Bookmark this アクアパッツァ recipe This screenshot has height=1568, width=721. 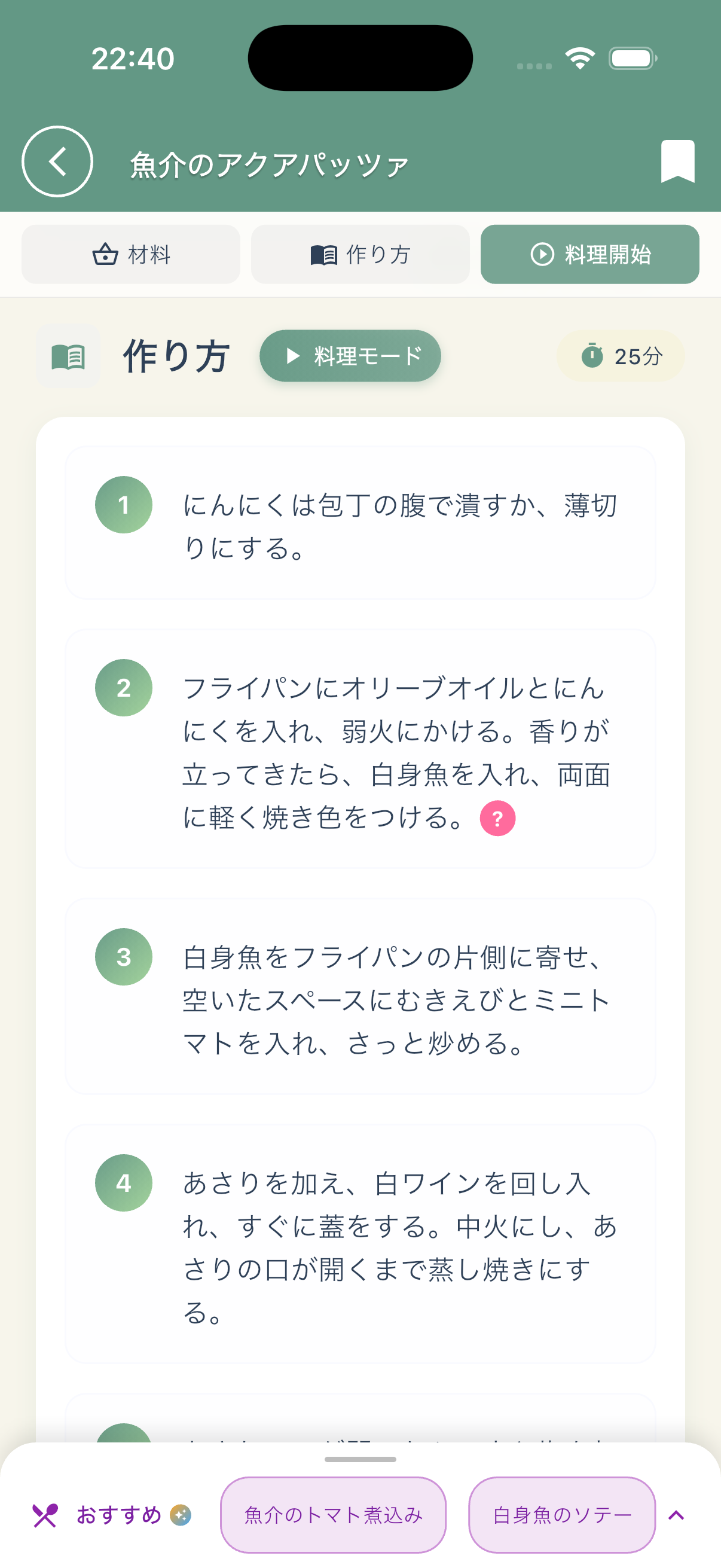coord(677,161)
